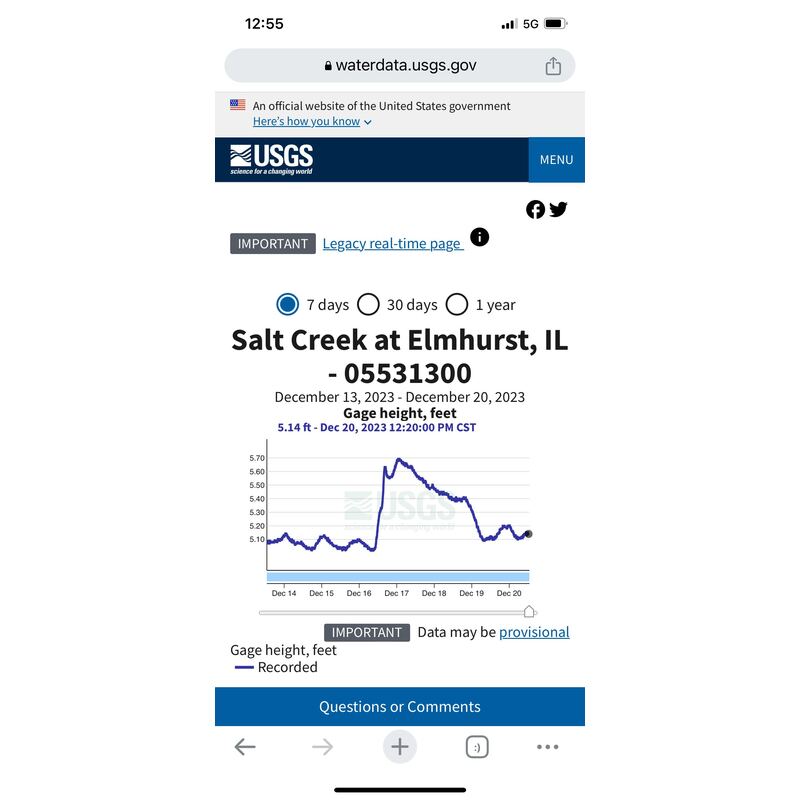Open a new browser tab

click(x=400, y=747)
